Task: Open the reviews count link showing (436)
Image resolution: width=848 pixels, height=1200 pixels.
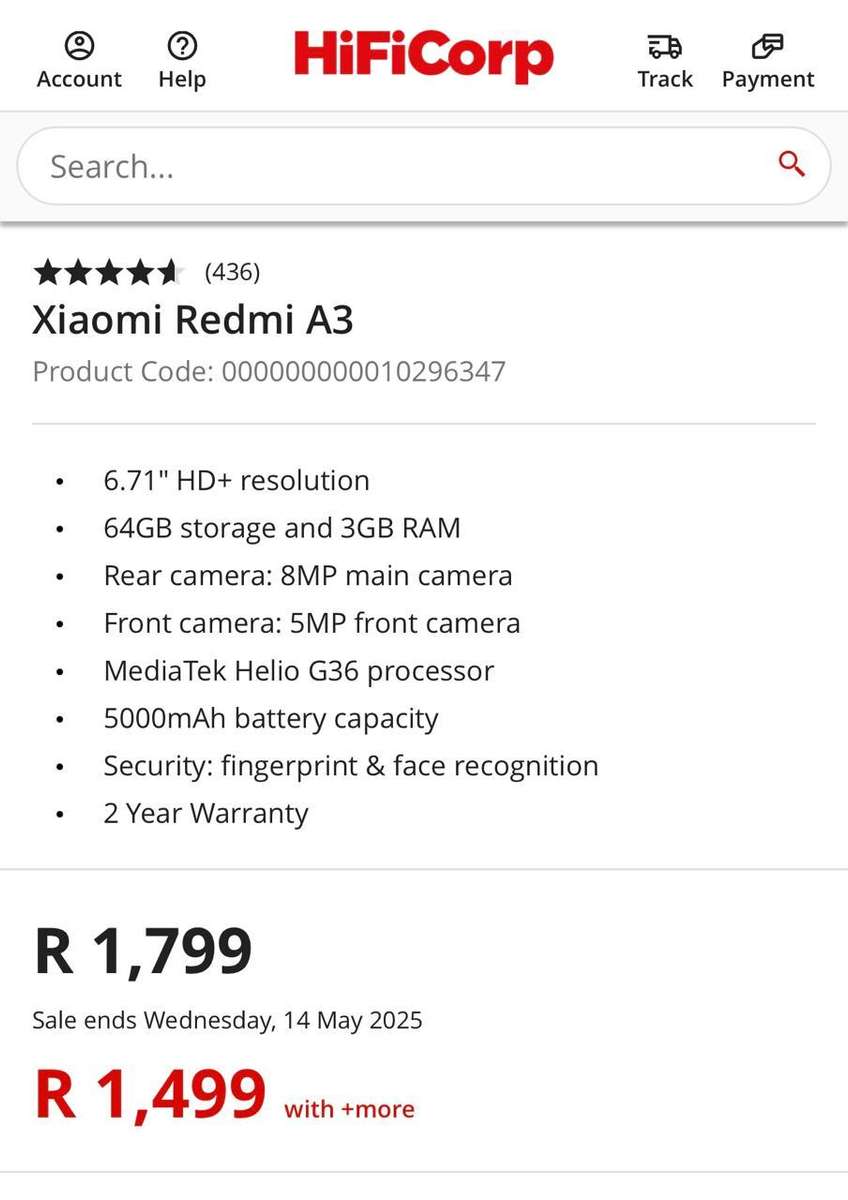Action: click(x=230, y=271)
